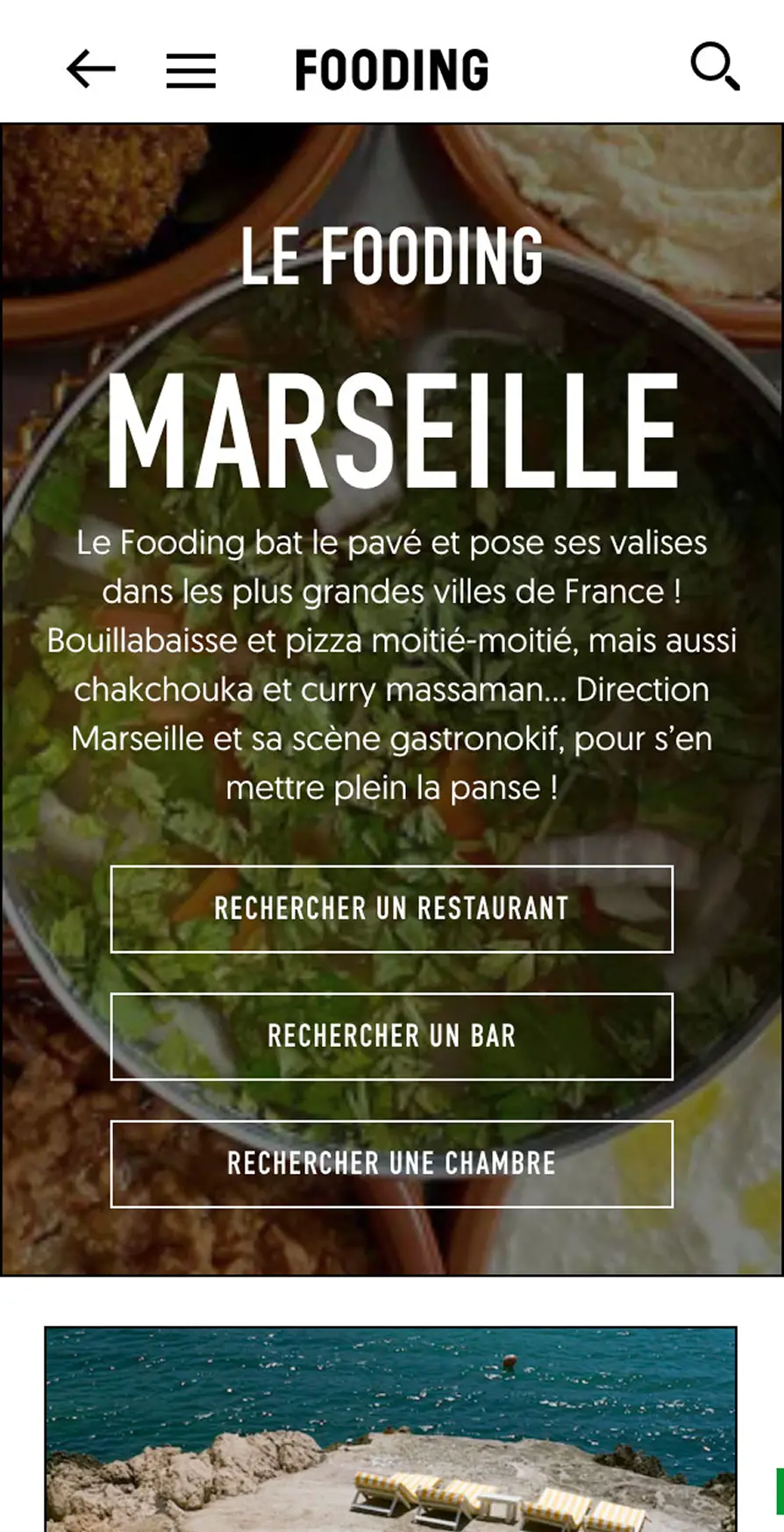
Task: Select Rechercher un bar
Action: tap(392, 1036)
